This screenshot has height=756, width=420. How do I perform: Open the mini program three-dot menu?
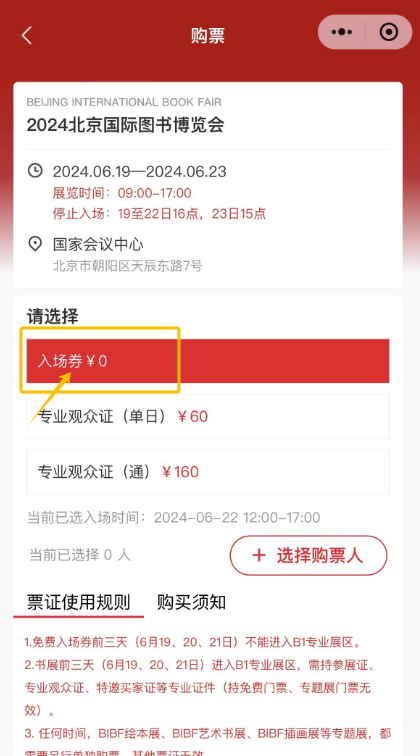tap(342, 32)
